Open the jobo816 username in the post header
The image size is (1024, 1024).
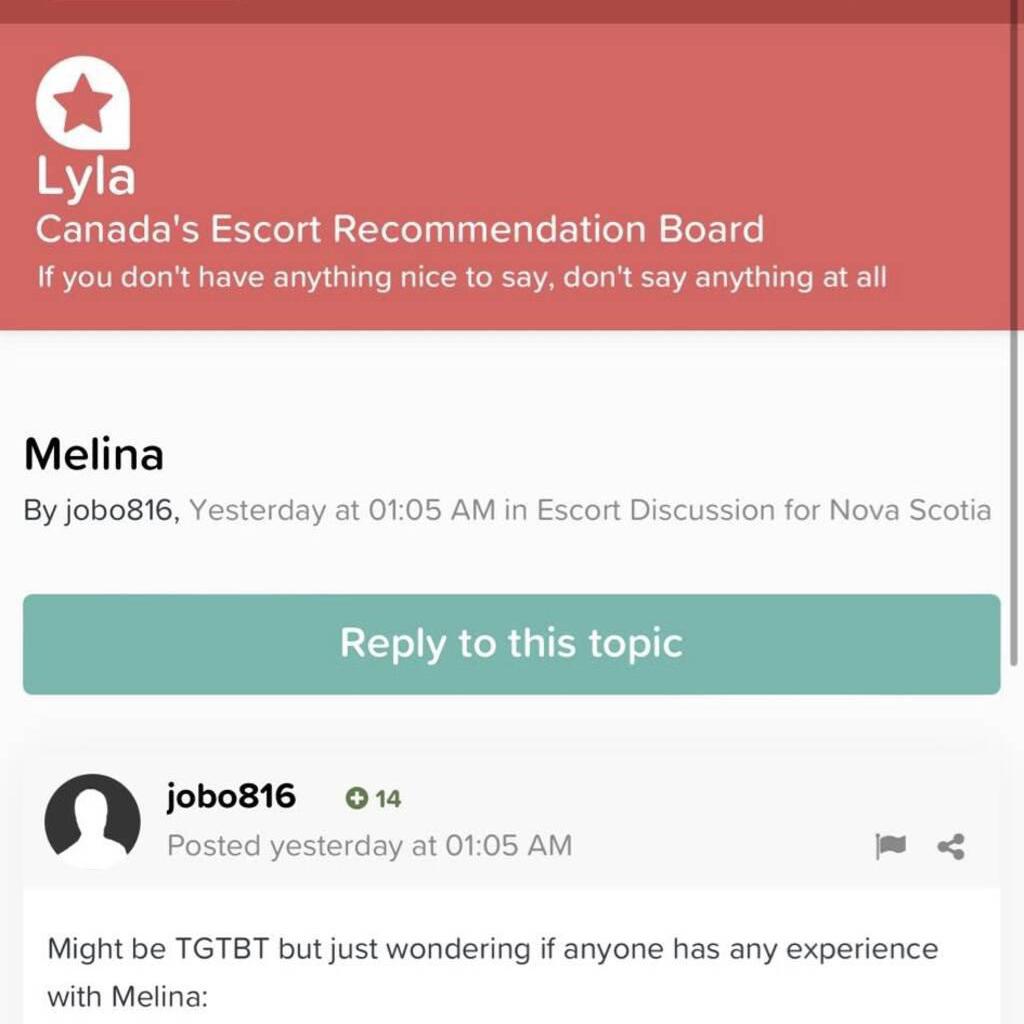[x=231, y=796]
